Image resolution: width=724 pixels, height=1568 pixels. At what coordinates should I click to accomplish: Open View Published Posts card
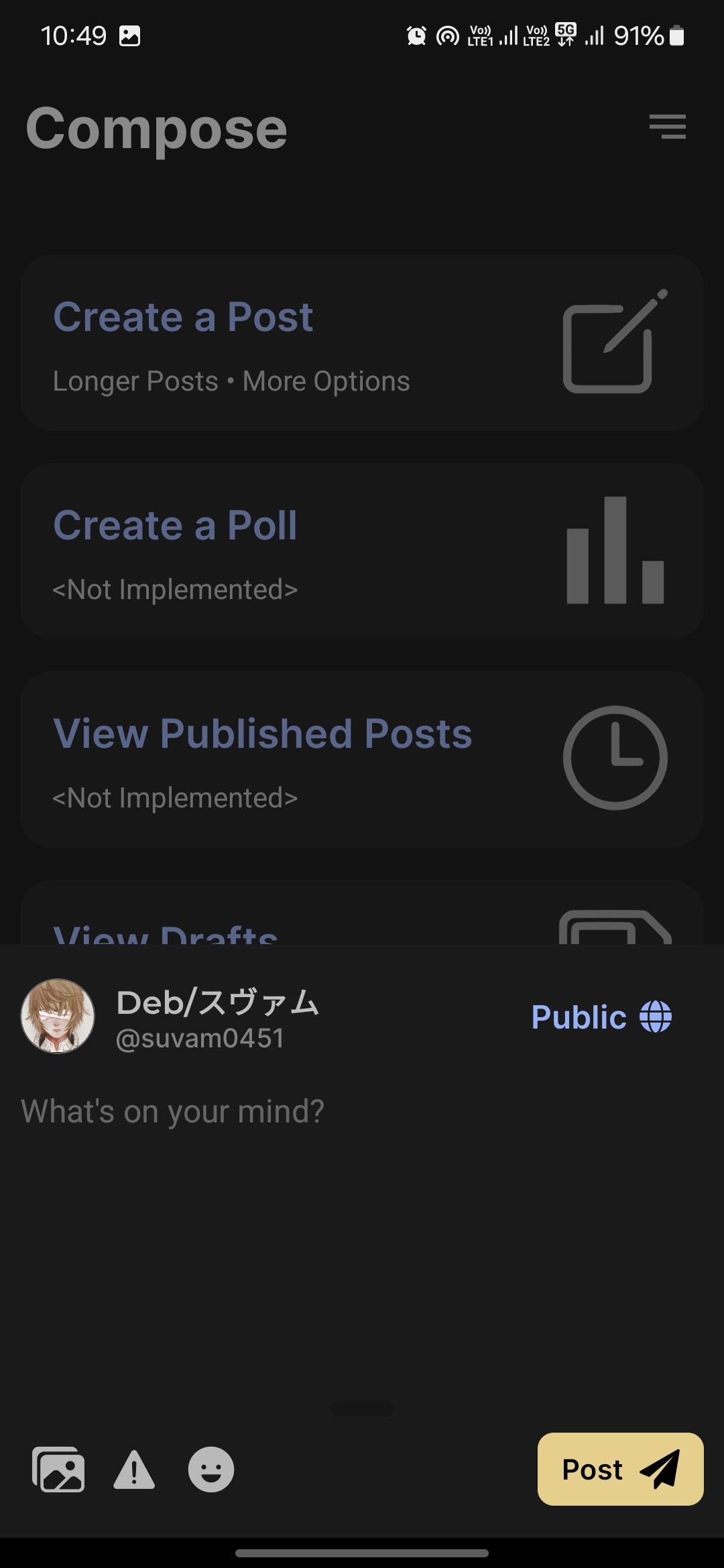click(362, 759)
